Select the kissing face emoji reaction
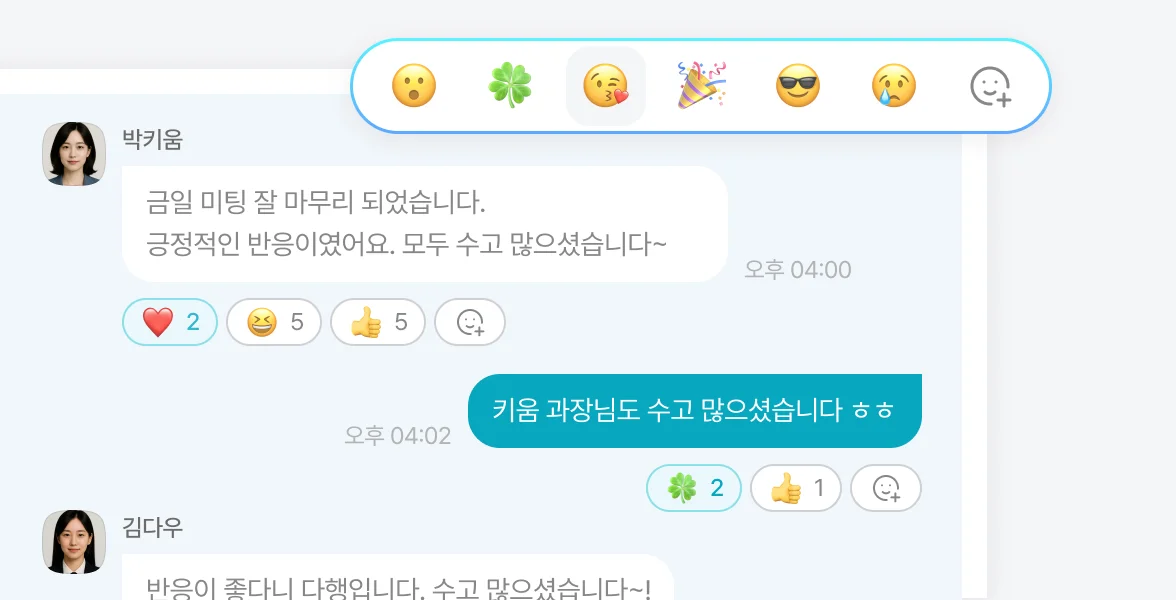 coord(606,86)
